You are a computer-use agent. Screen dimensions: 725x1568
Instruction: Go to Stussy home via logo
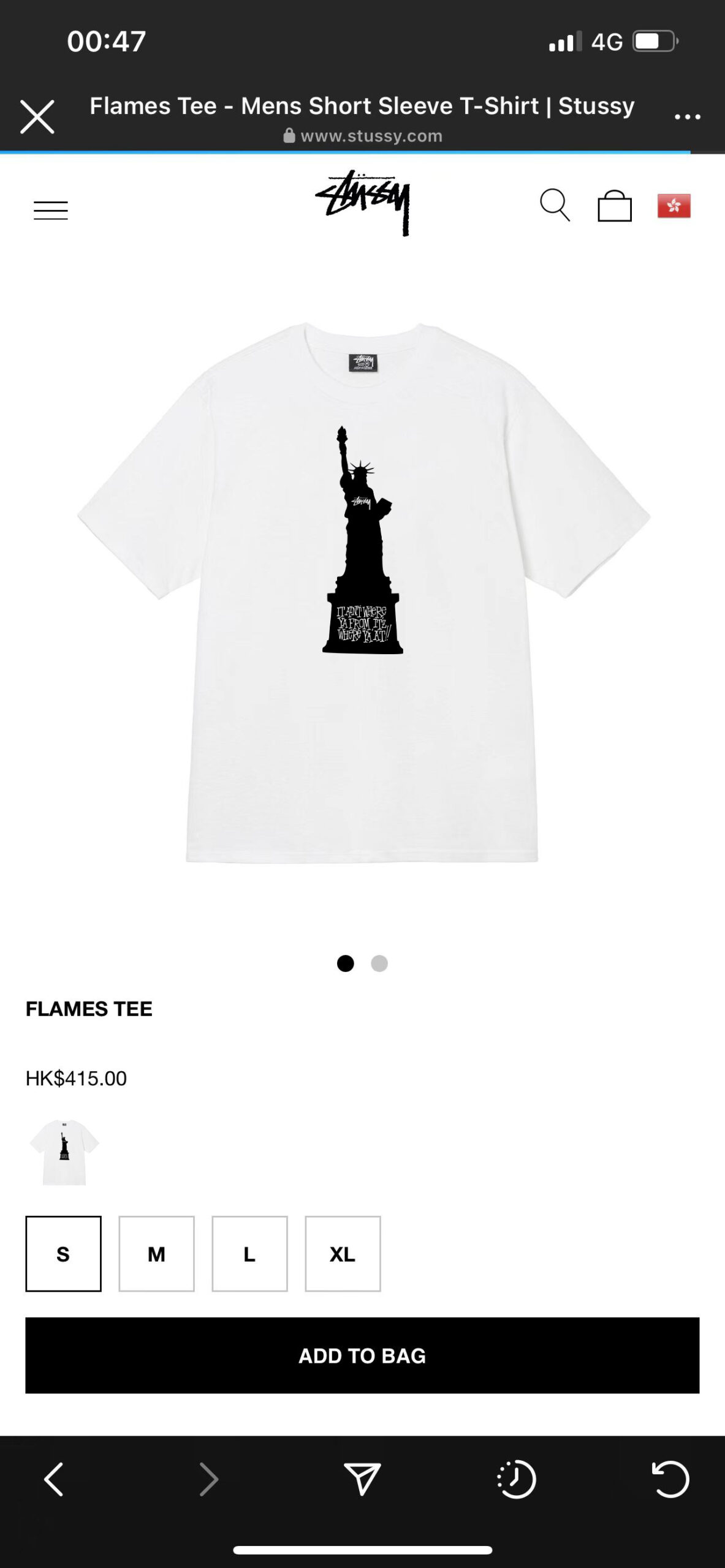tap(363, 203)
